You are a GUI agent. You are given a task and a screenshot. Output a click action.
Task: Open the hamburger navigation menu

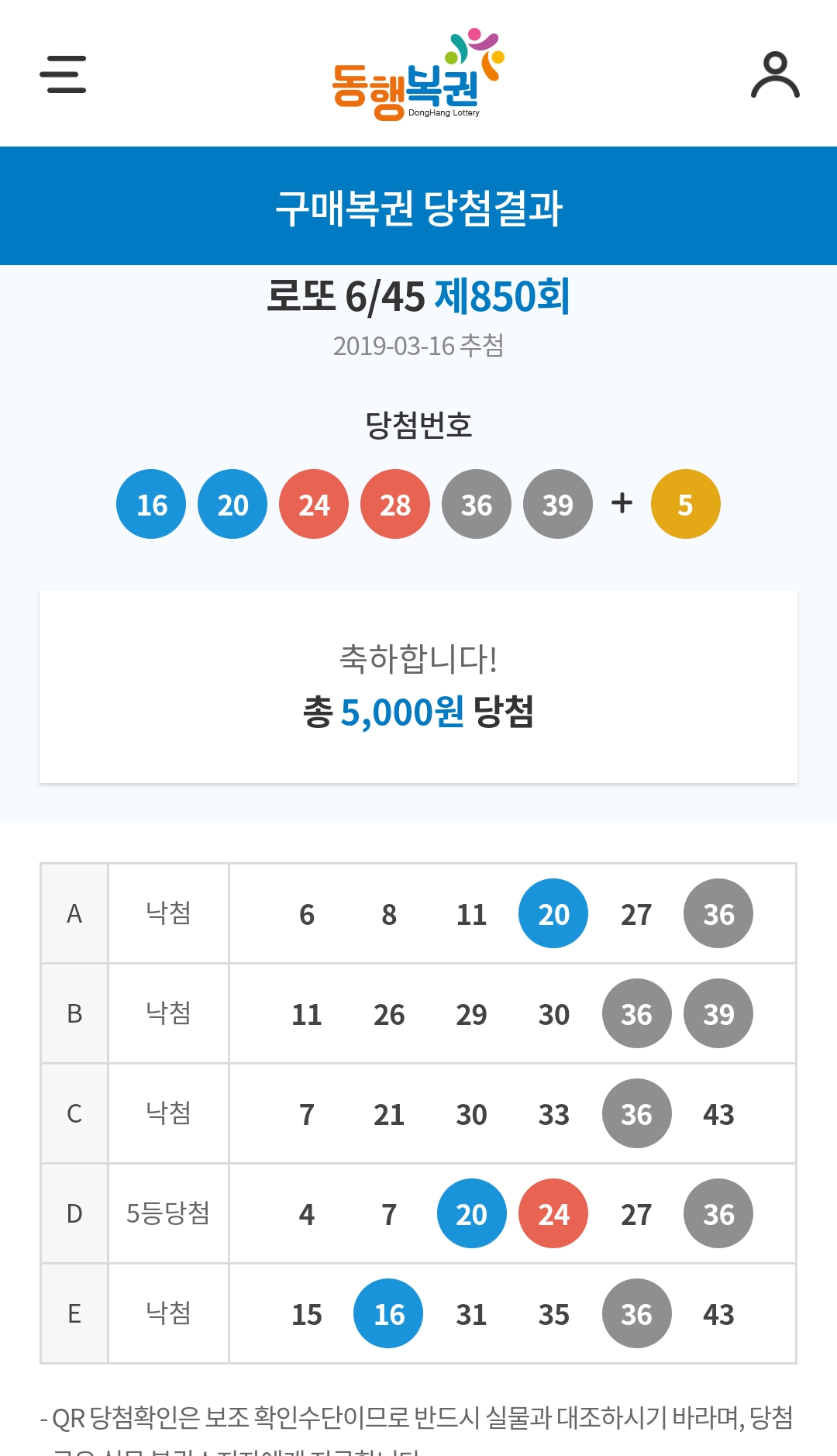click(63, 74)
